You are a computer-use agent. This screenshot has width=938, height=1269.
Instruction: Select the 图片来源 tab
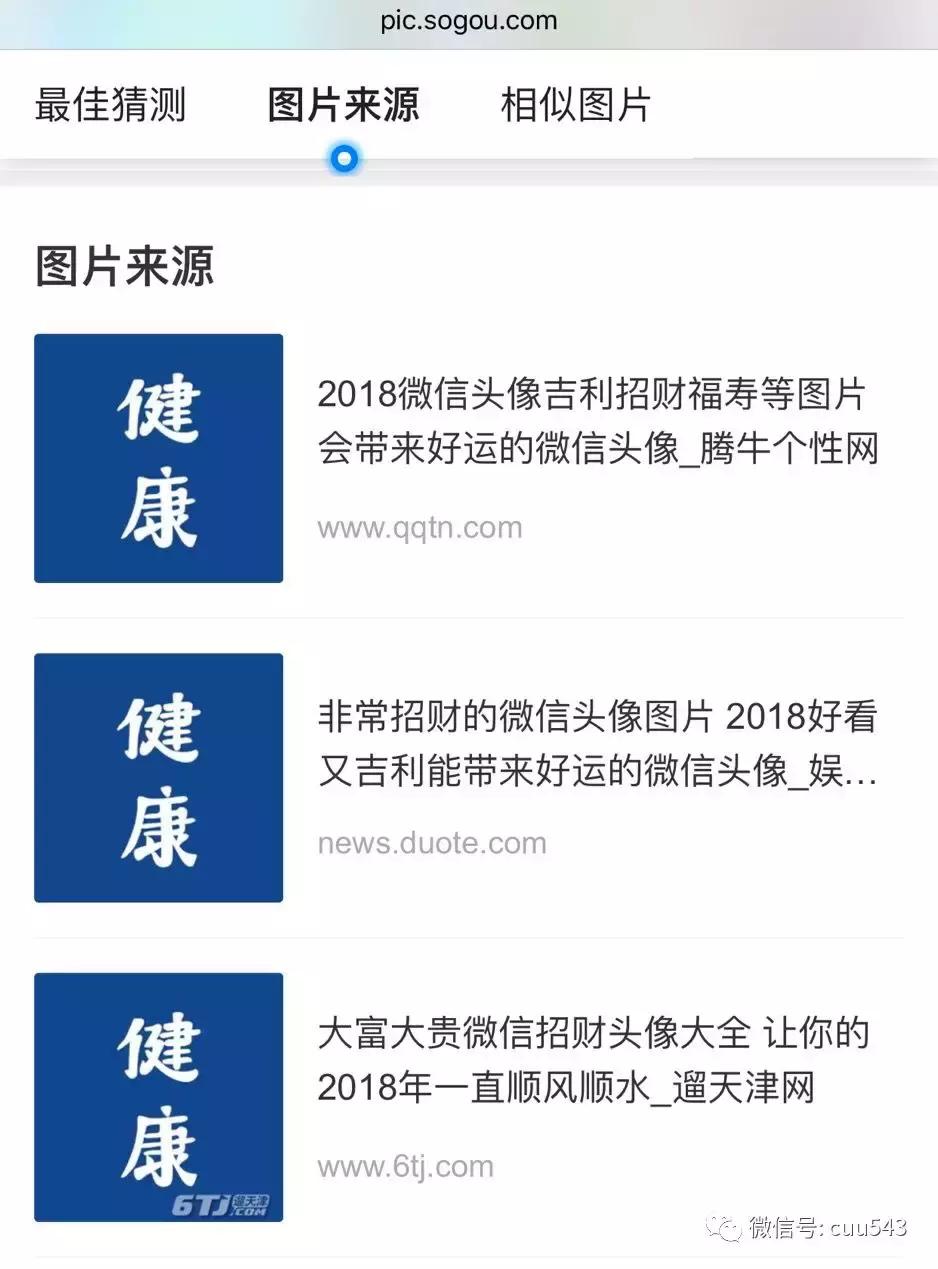point(343,105)
